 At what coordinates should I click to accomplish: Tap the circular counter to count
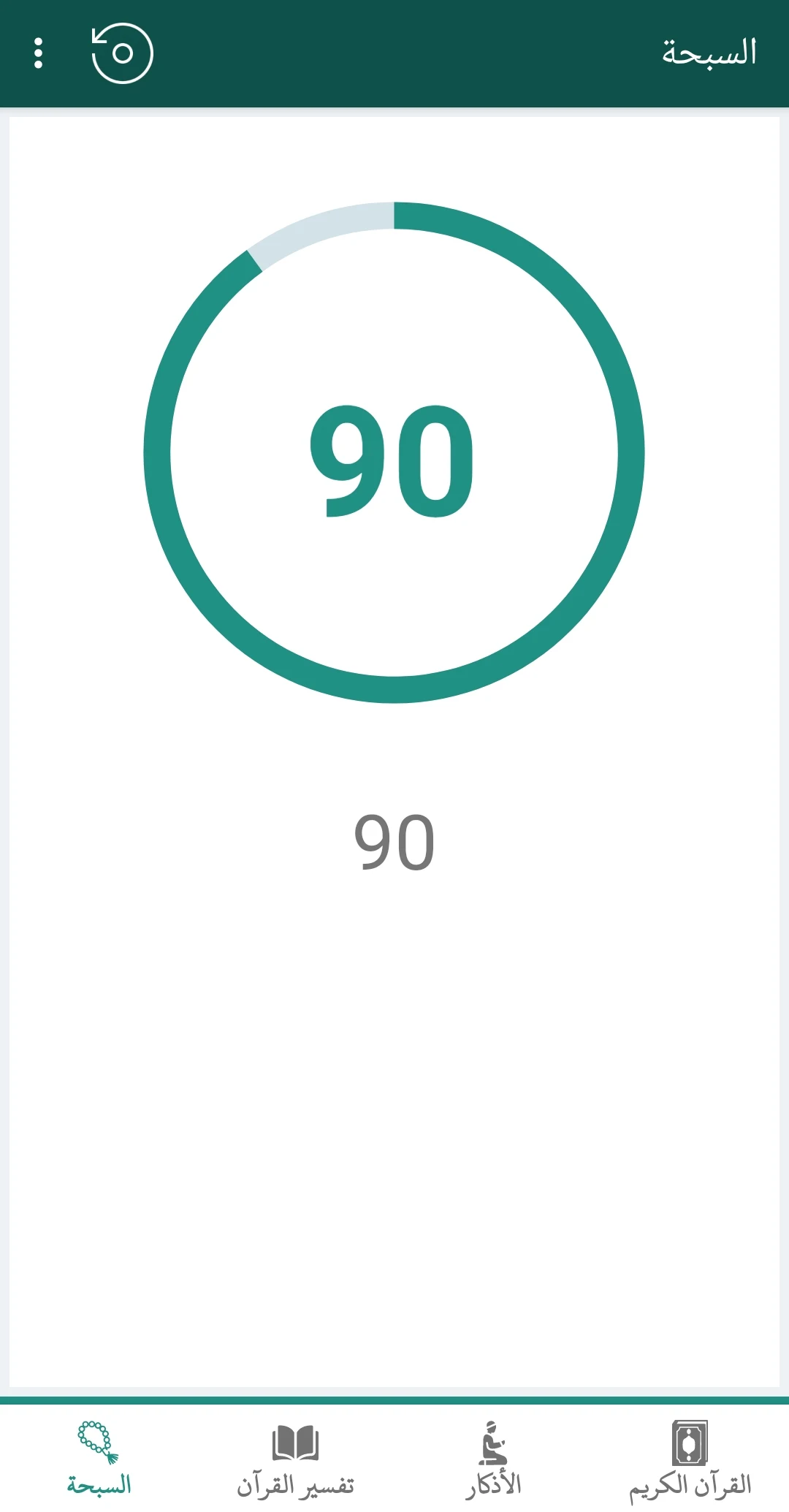394,452
